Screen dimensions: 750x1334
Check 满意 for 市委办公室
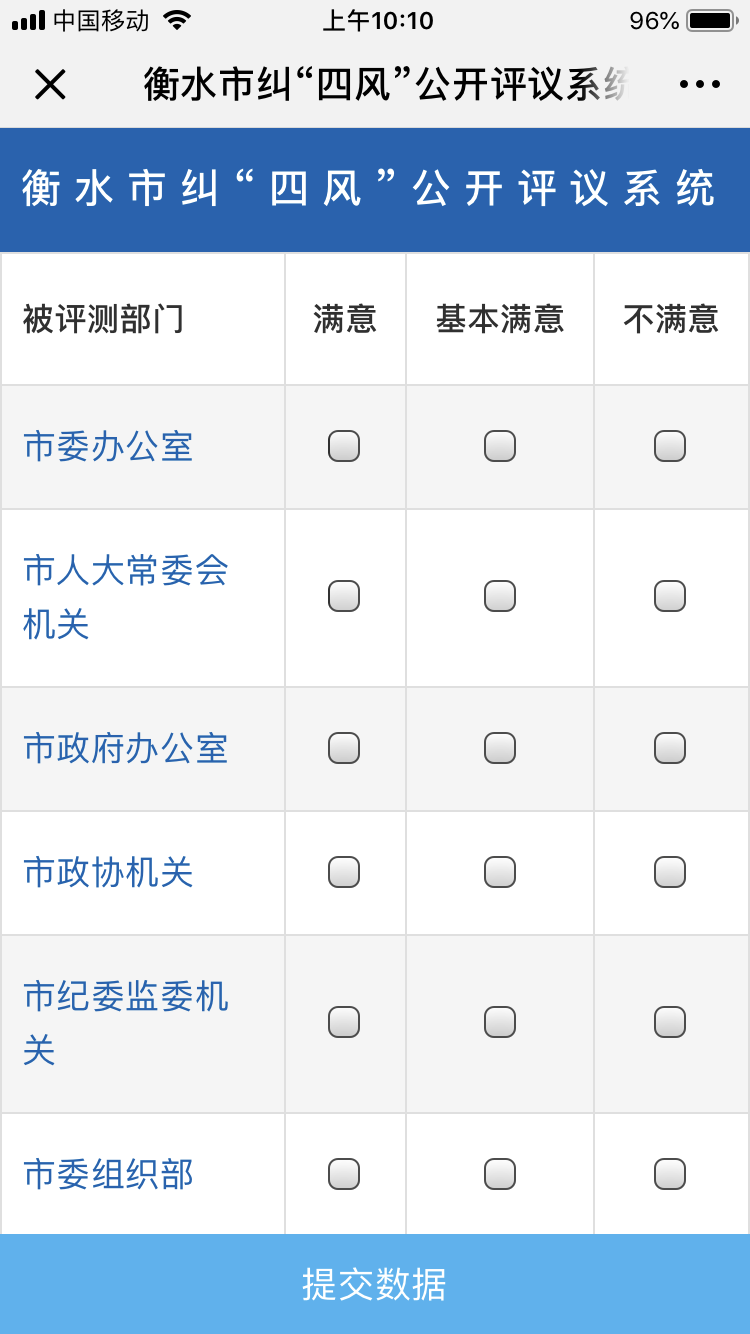[x=344, y=446]
